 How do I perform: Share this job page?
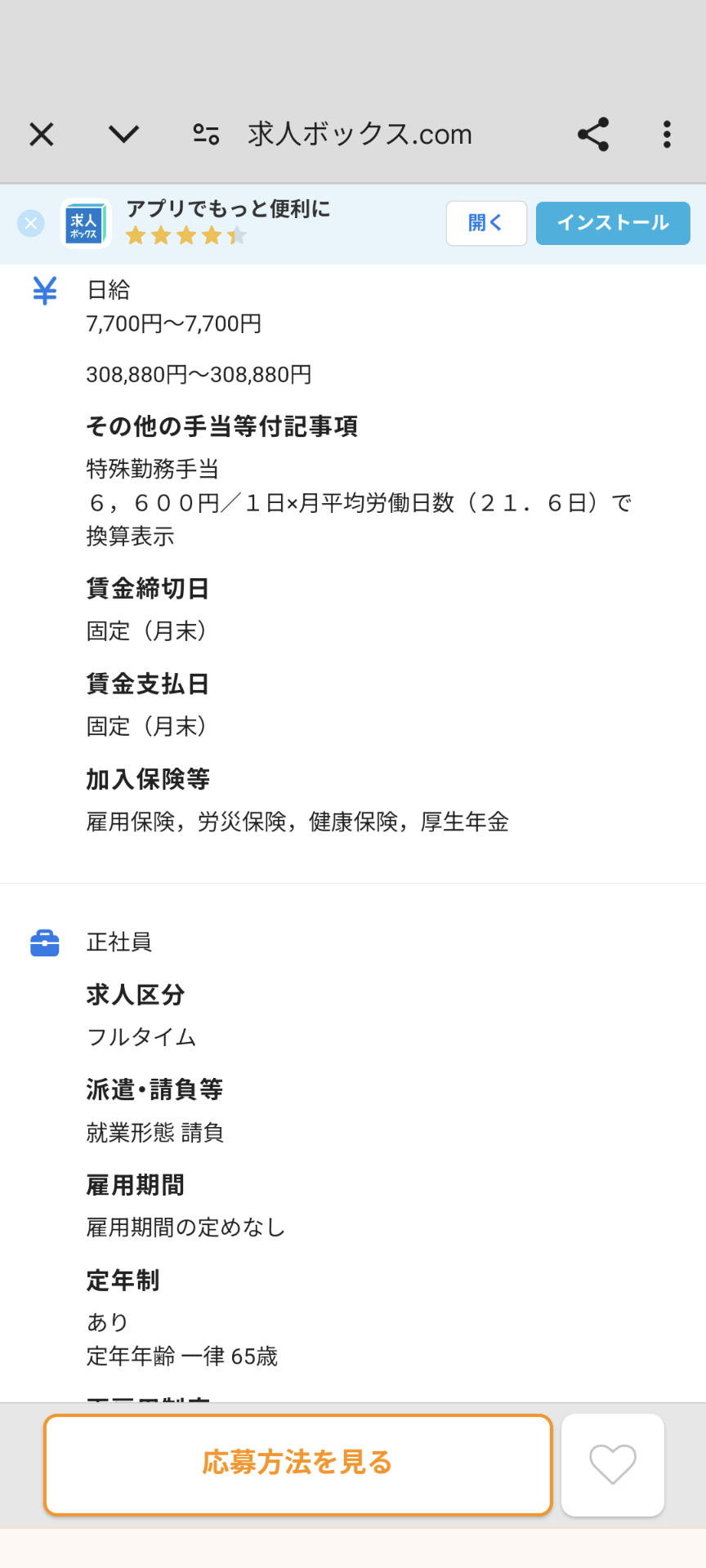[594, 134]
